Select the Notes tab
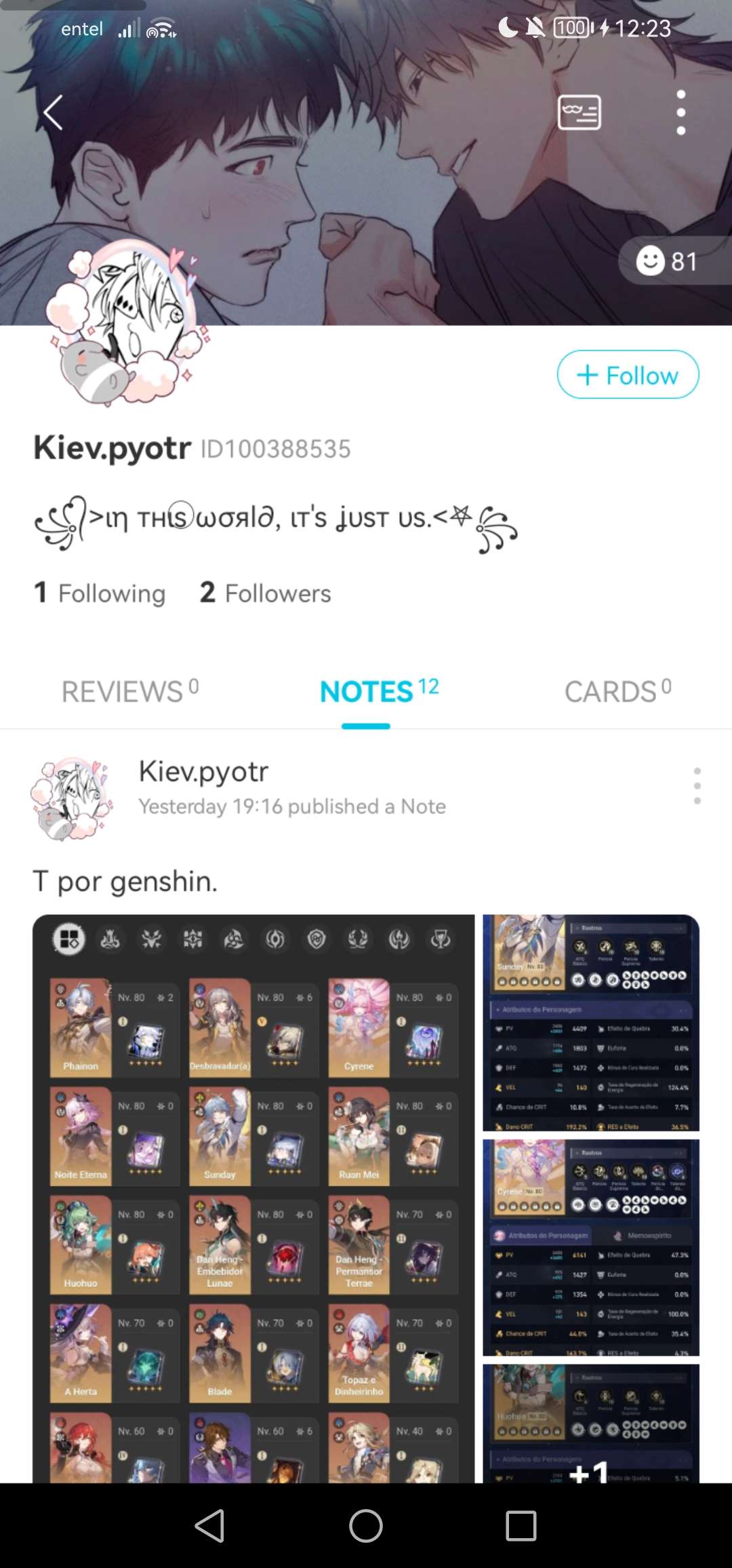This screenshot has height=1568, width=732. point(379,691)
